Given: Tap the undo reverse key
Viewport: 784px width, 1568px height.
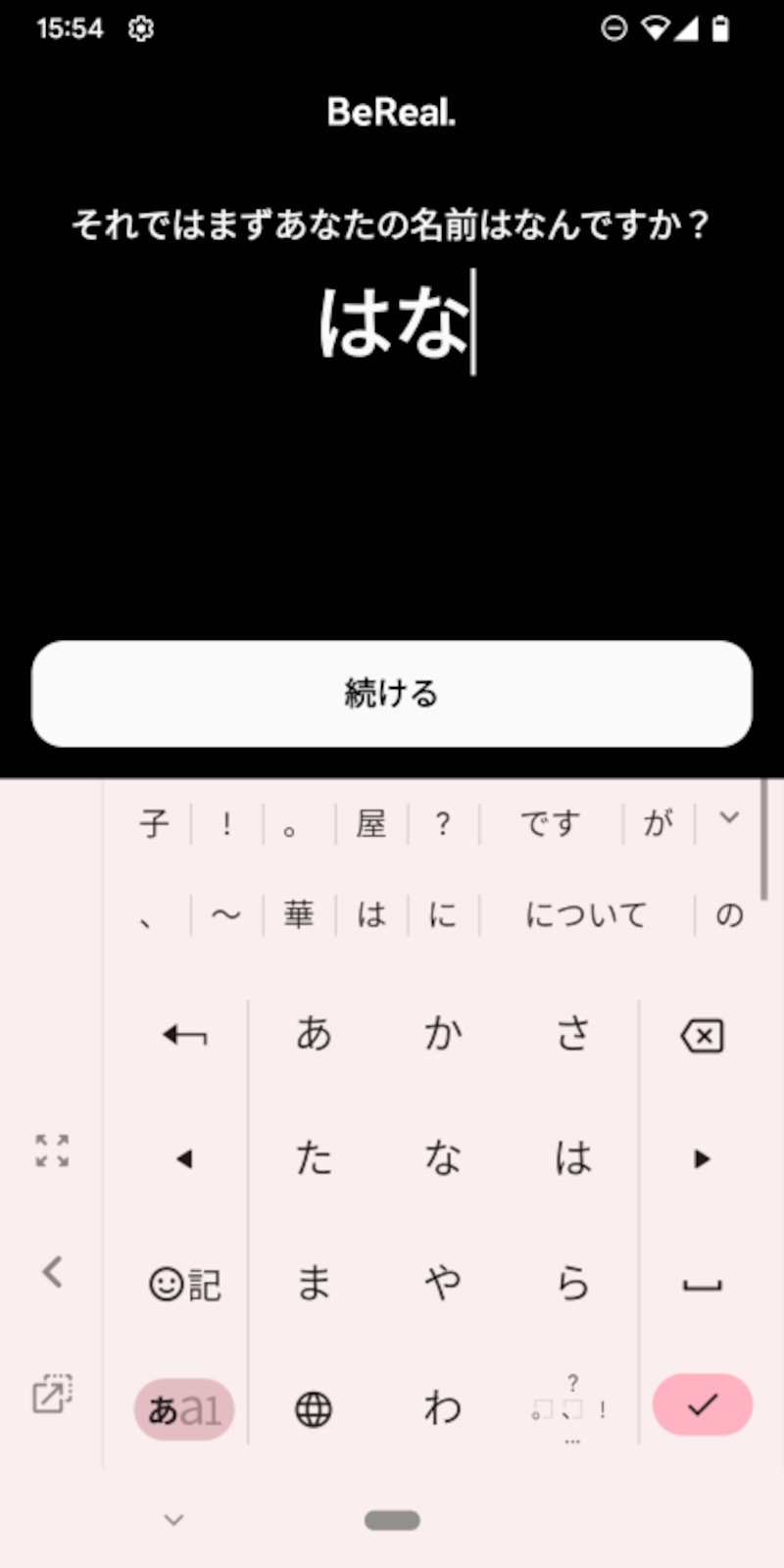Looking at the screenshot, I should pos(184,1035).
